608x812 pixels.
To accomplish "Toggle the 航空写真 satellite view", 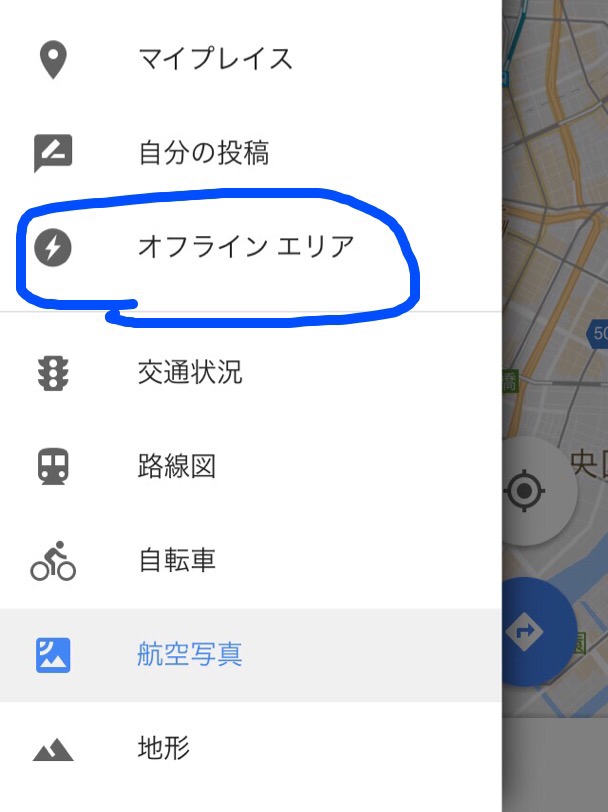I will [x=190, y=655].
